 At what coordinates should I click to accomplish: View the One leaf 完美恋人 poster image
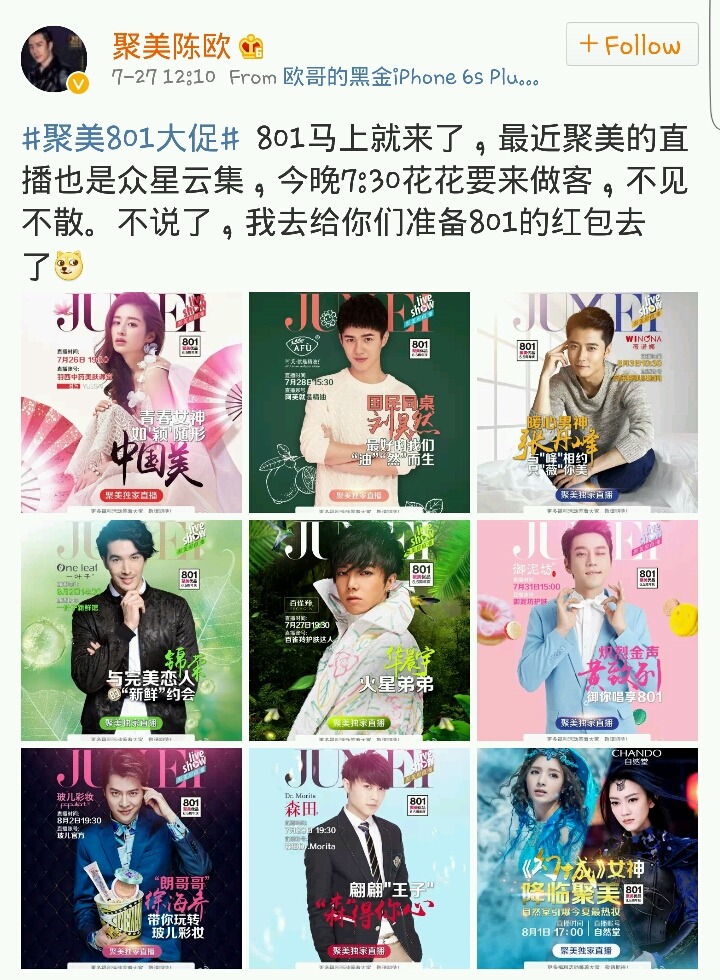131,630
